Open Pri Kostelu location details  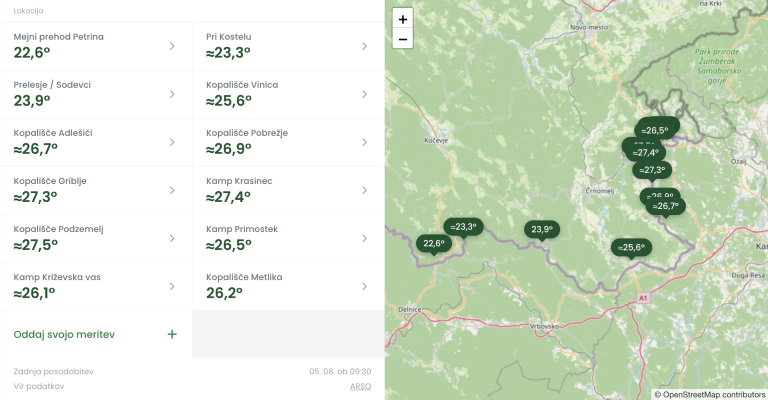click(x=288, y=46)
